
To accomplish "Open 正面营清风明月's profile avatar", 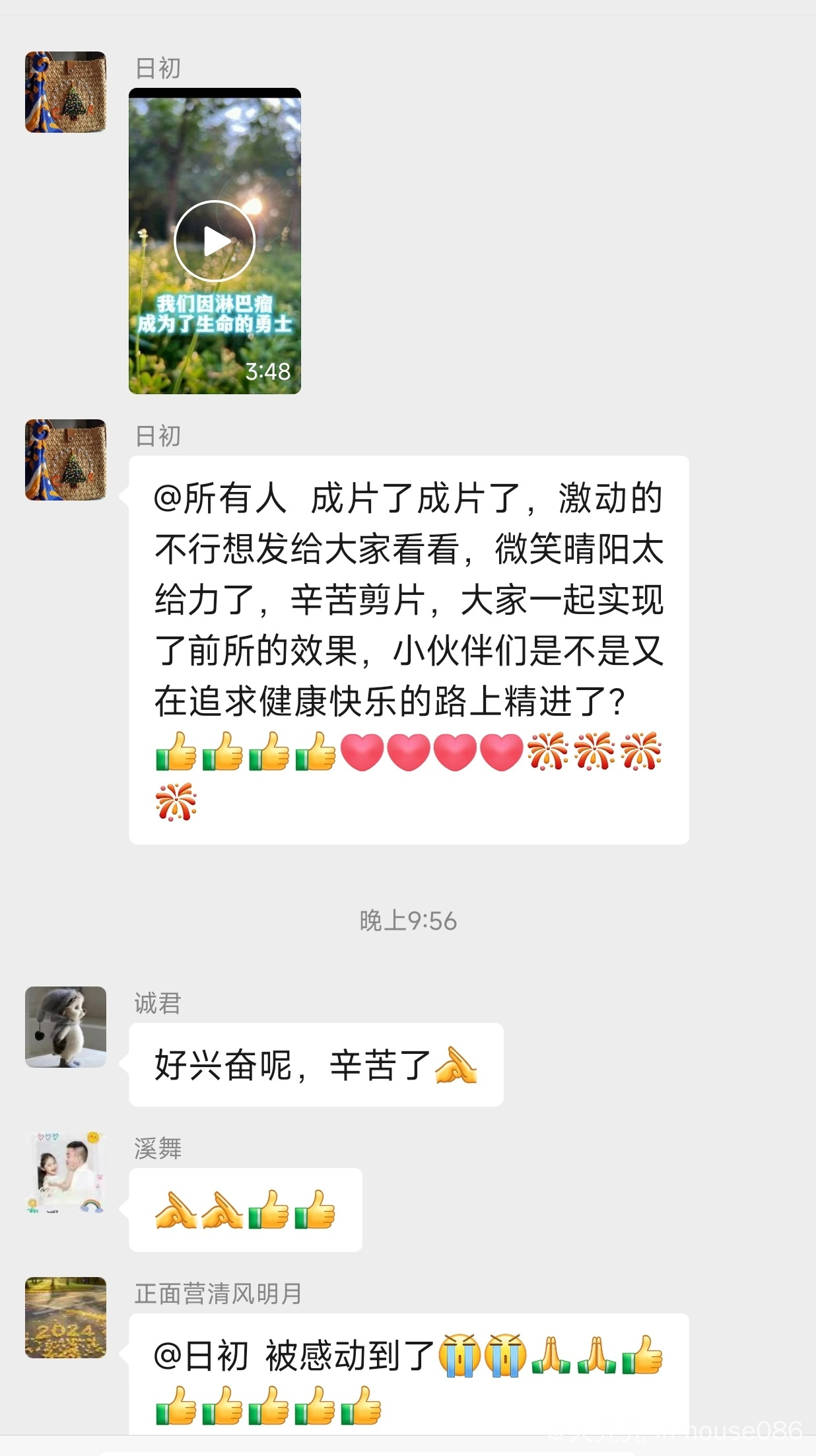I will 65,1317.
